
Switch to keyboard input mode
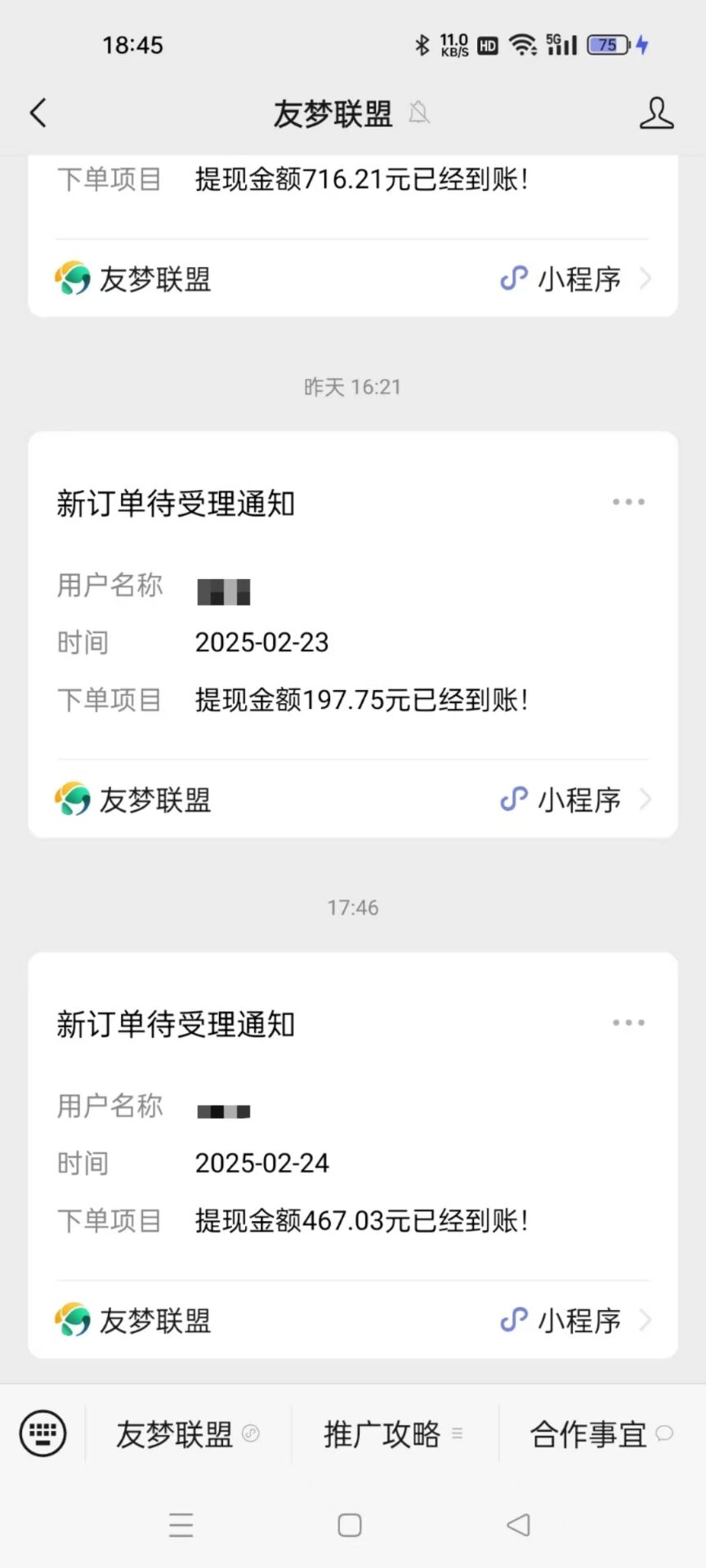[x=42, y=1434]
